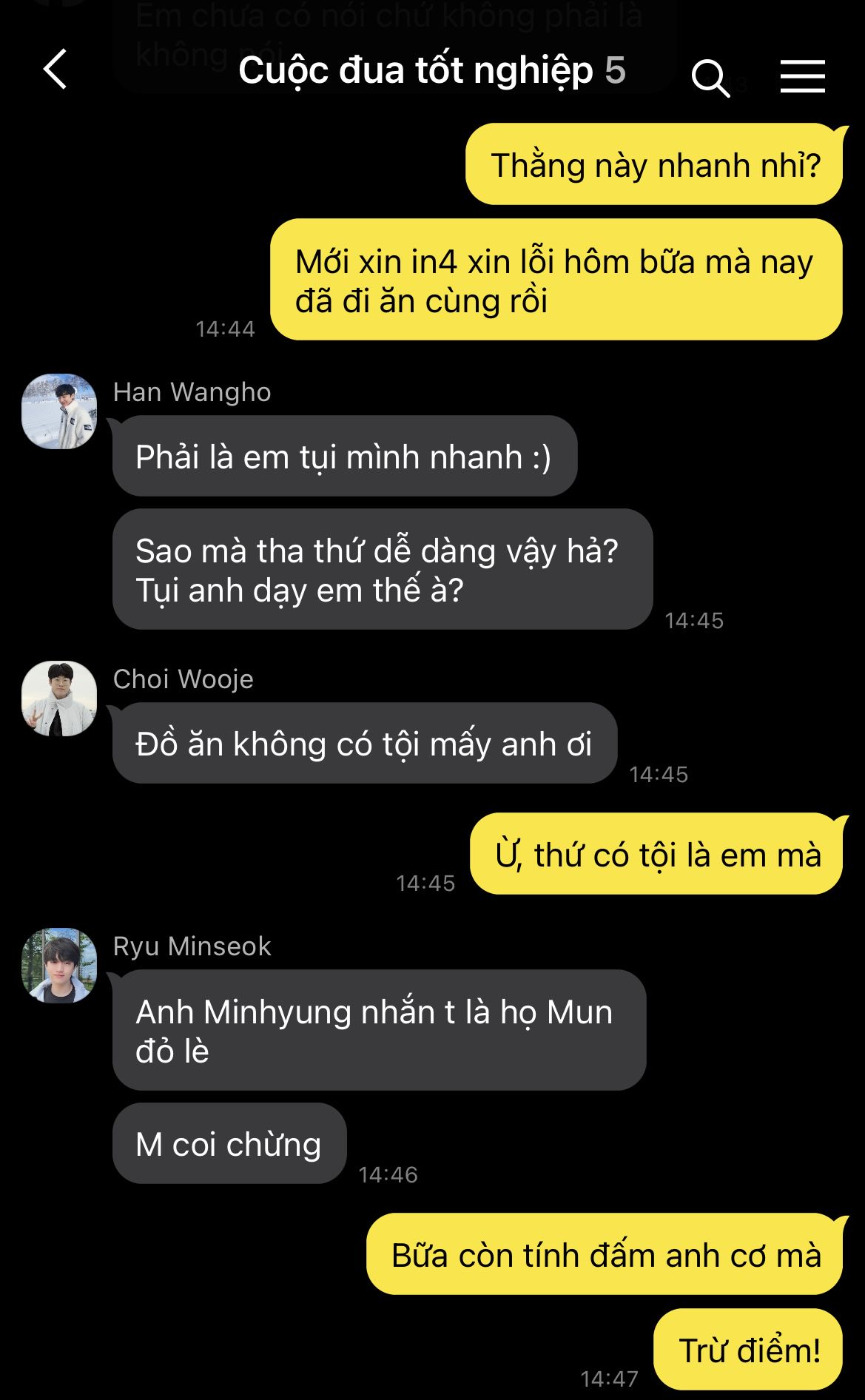The height and width of the screenshot is (1400, 865).
Task: Search within this chat
Action: click(x=710, y=76)
